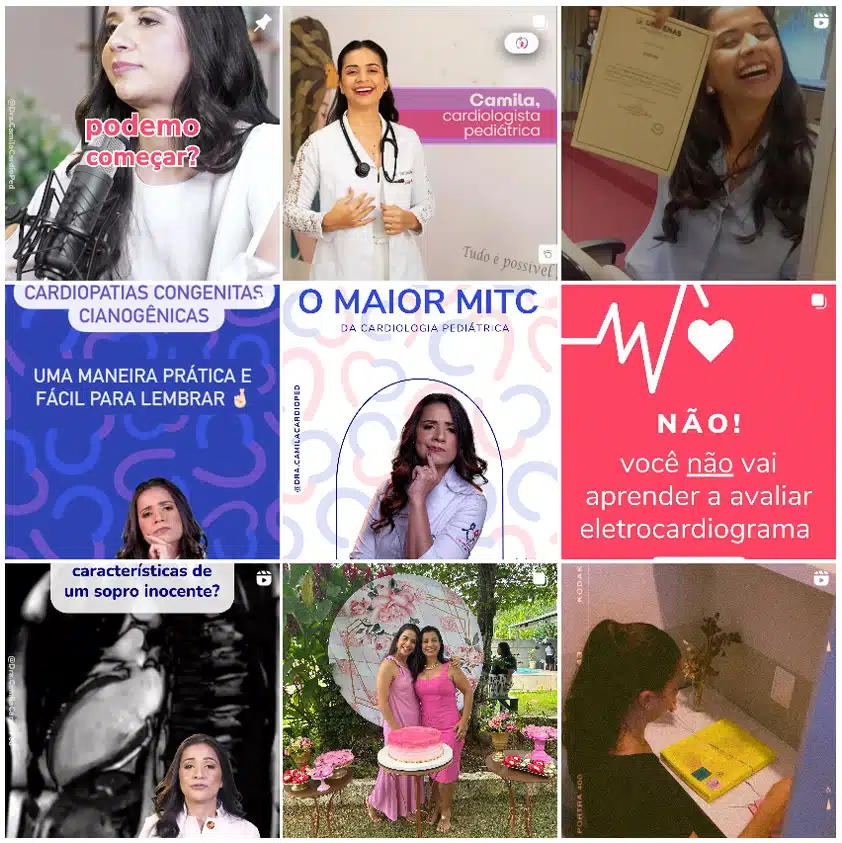Viewport: 842px width, 843px height.
Task: Open the reel with the yellow notebook
Action: [698, 700]
